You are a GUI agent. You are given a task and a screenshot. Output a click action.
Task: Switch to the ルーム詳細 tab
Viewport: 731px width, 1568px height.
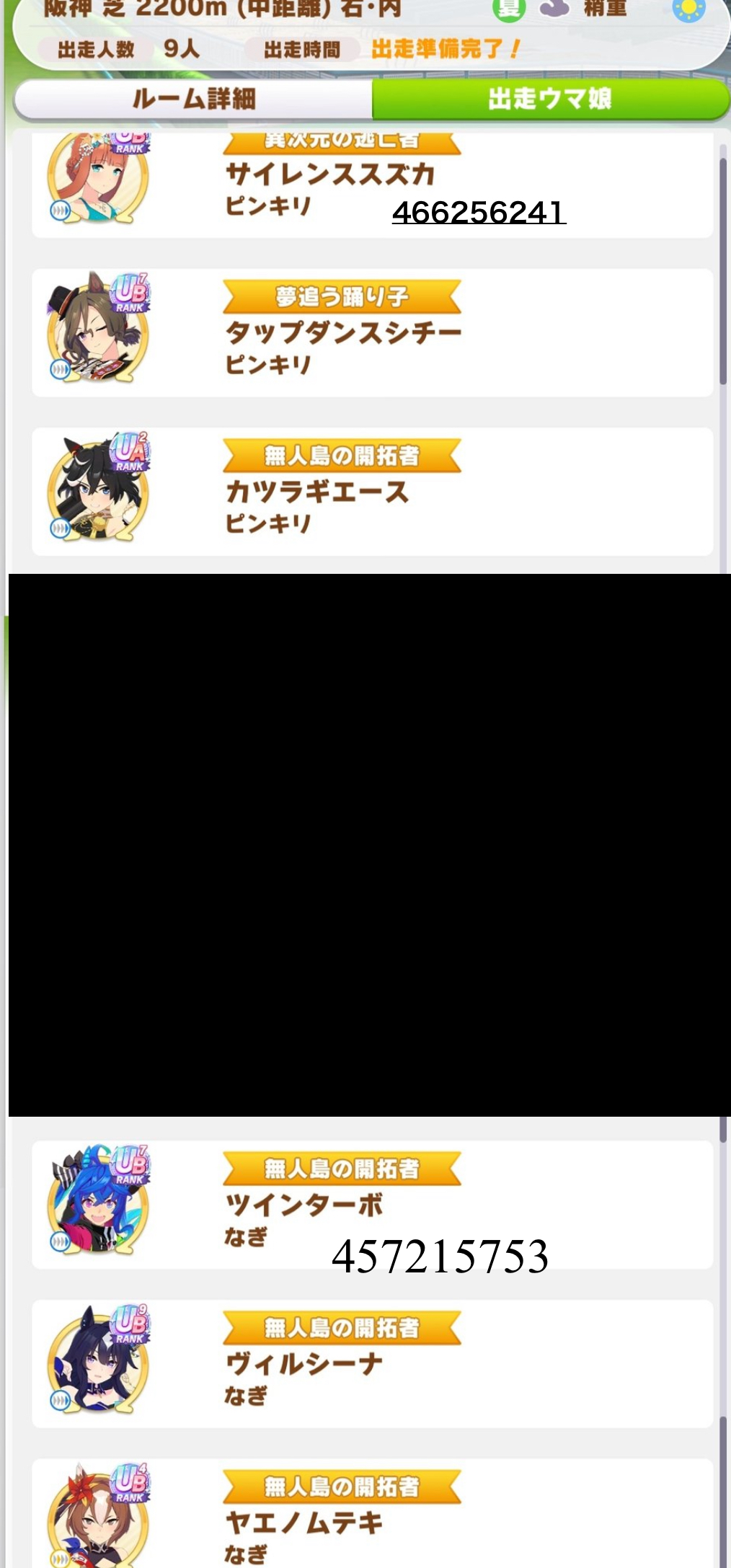point(193,99)
